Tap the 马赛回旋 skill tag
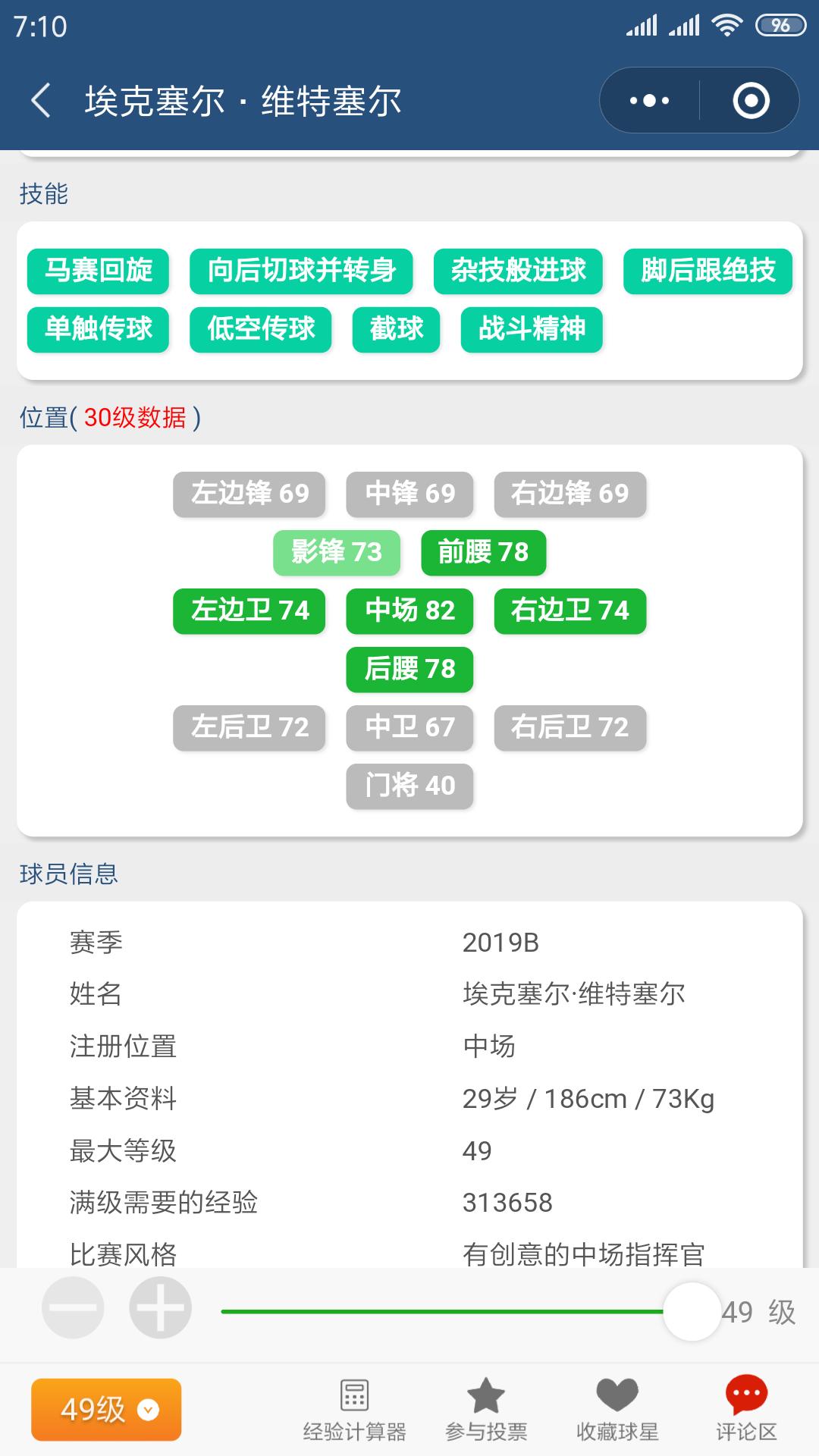Screen dimensions: 819x1456 [x=99, y=271]
